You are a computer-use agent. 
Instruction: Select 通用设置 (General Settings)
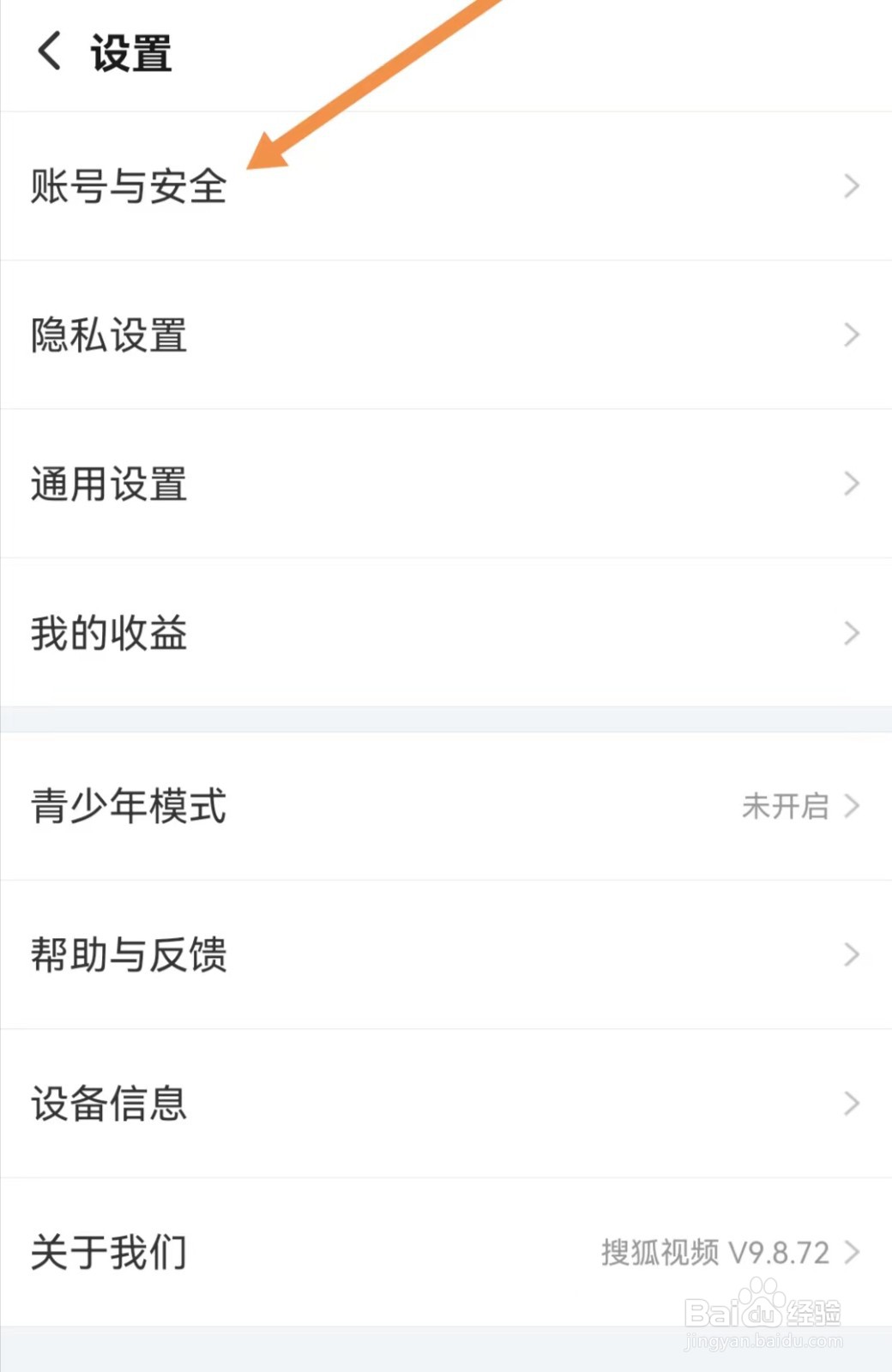pos(110,484)
